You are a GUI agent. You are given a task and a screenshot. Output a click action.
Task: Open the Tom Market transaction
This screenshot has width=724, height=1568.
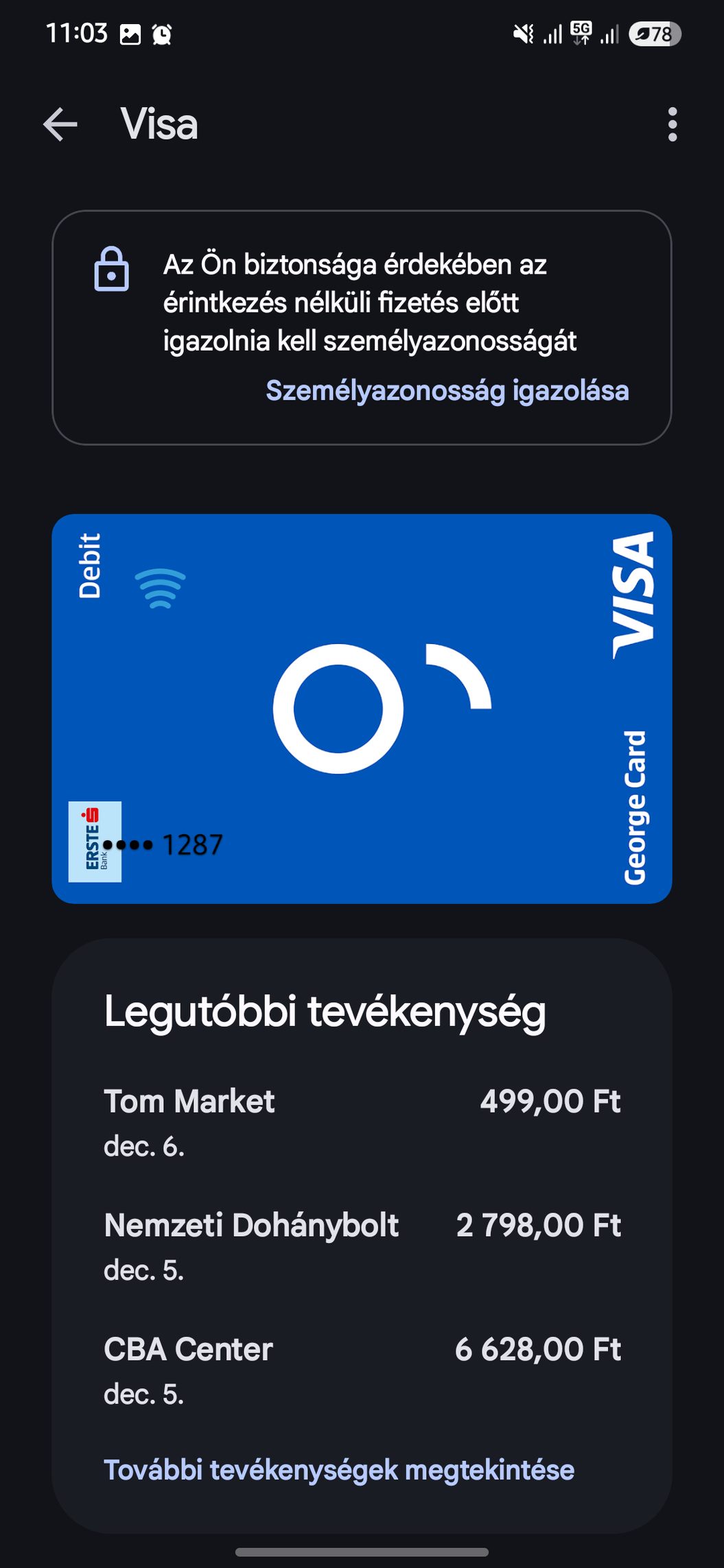(362, 1123)
